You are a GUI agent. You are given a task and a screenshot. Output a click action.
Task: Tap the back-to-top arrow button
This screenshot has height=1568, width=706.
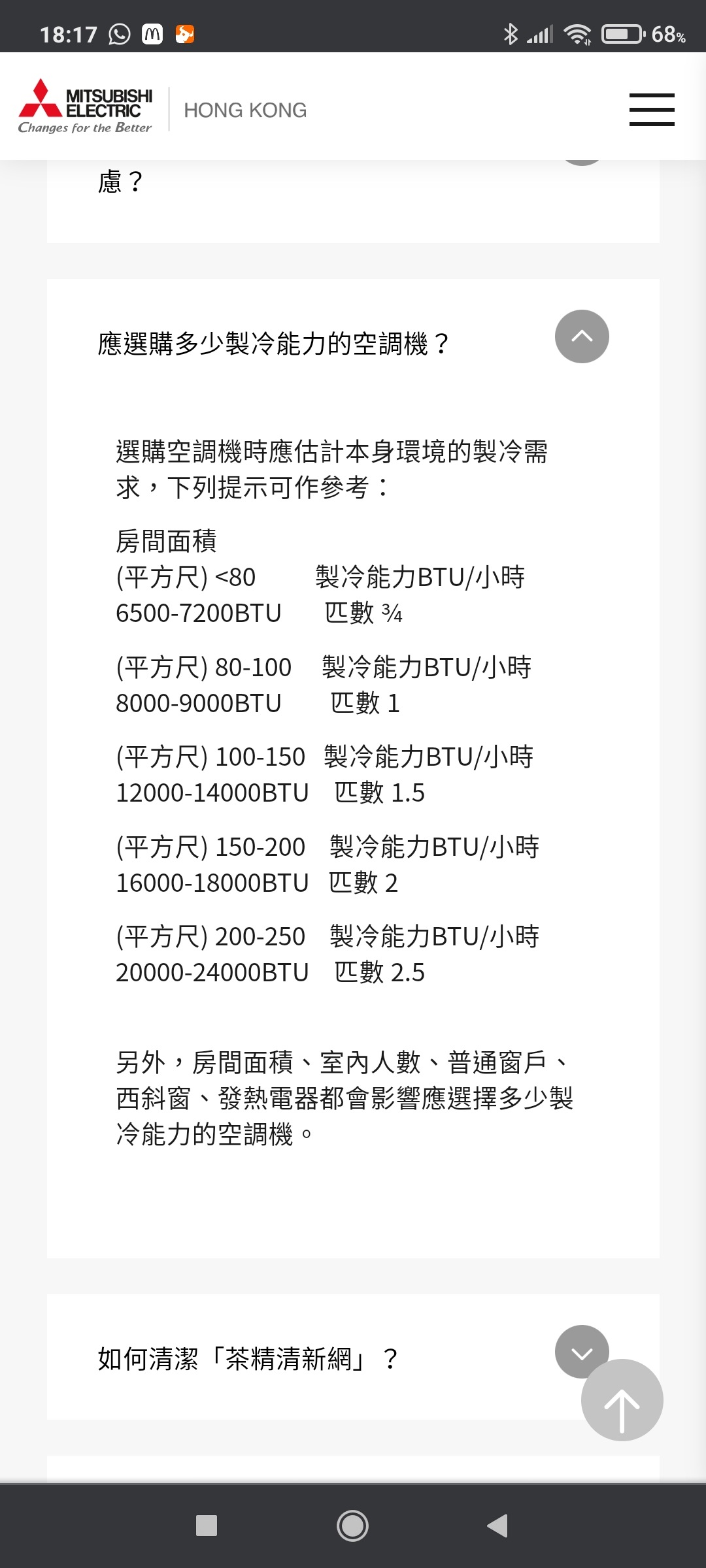(622, 1400)
